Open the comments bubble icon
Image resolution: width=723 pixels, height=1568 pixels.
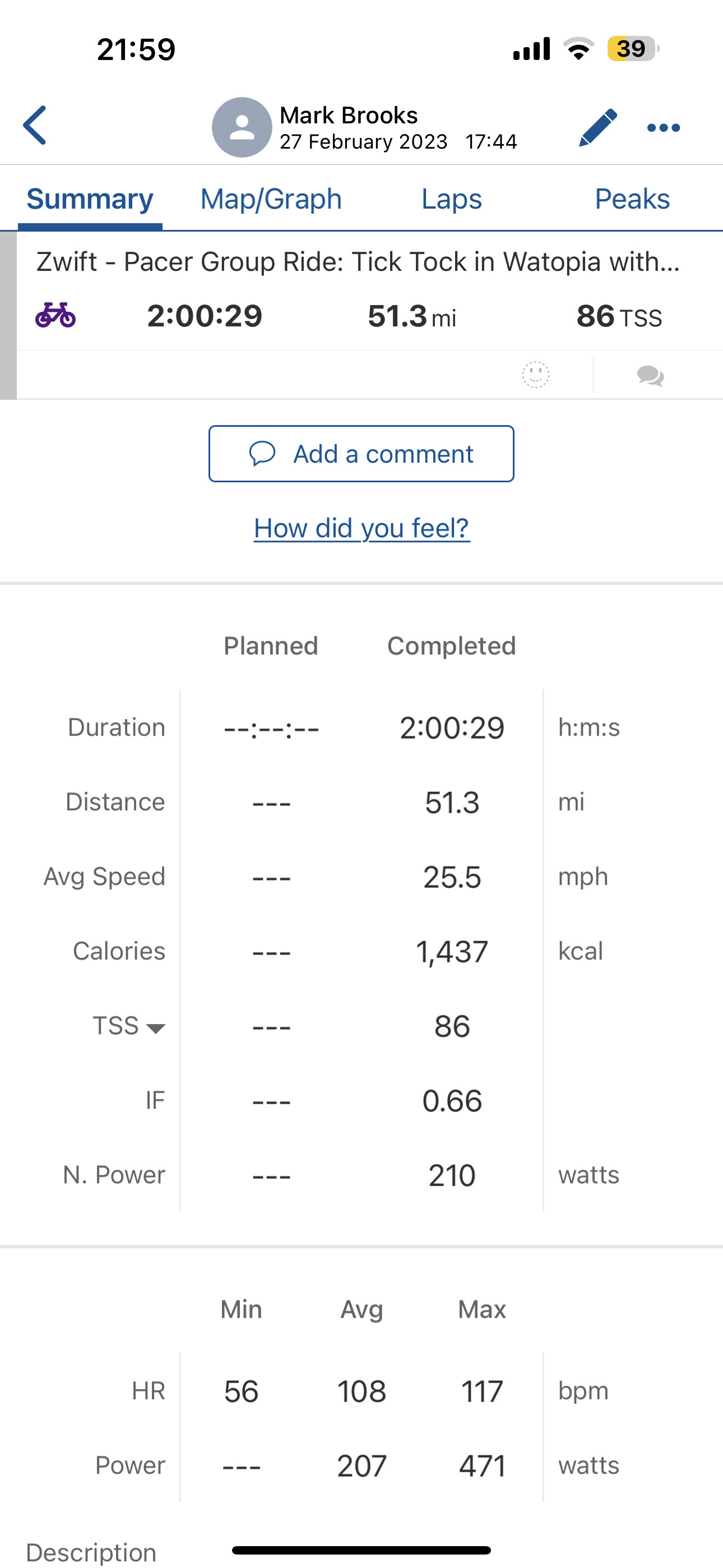pos(651,376)
